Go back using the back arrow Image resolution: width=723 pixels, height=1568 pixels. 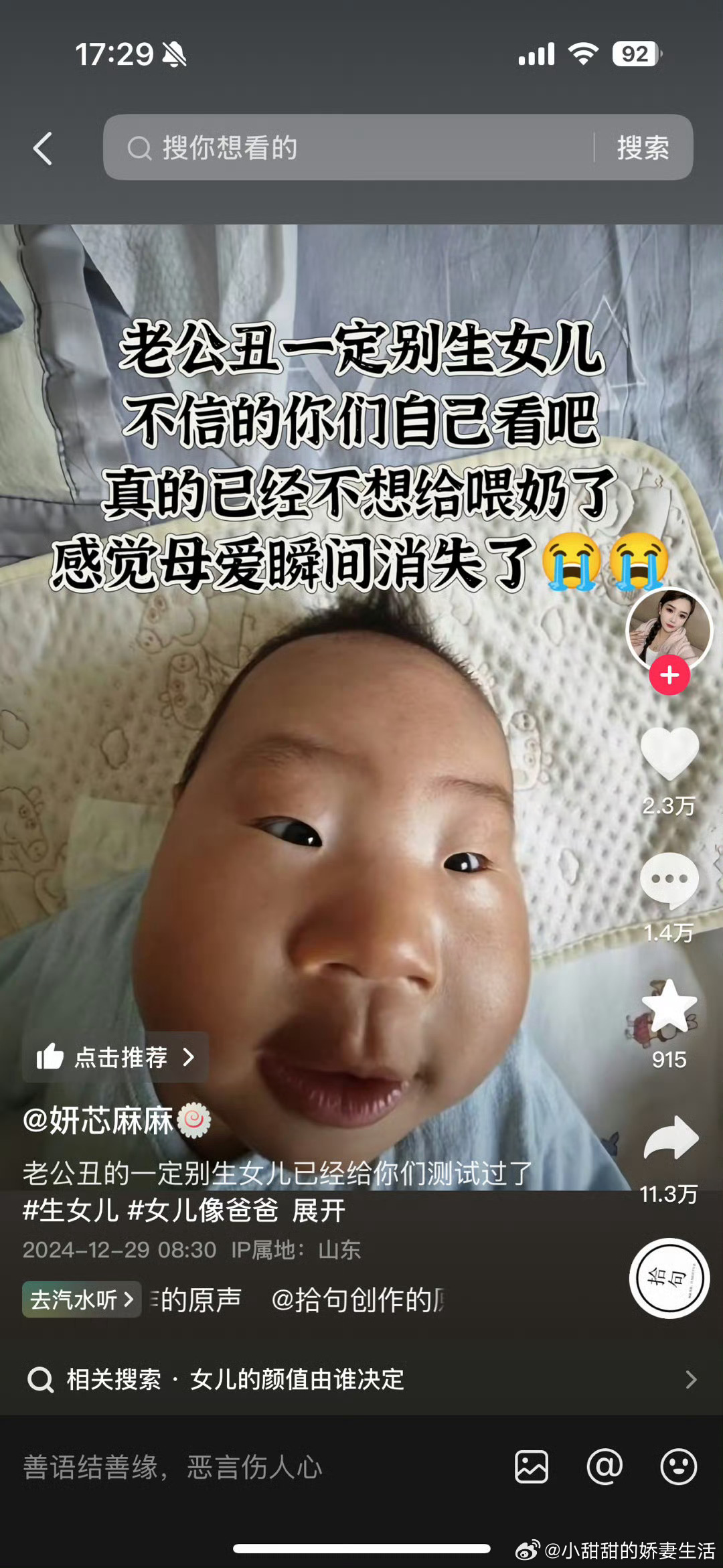coord(43,148)
